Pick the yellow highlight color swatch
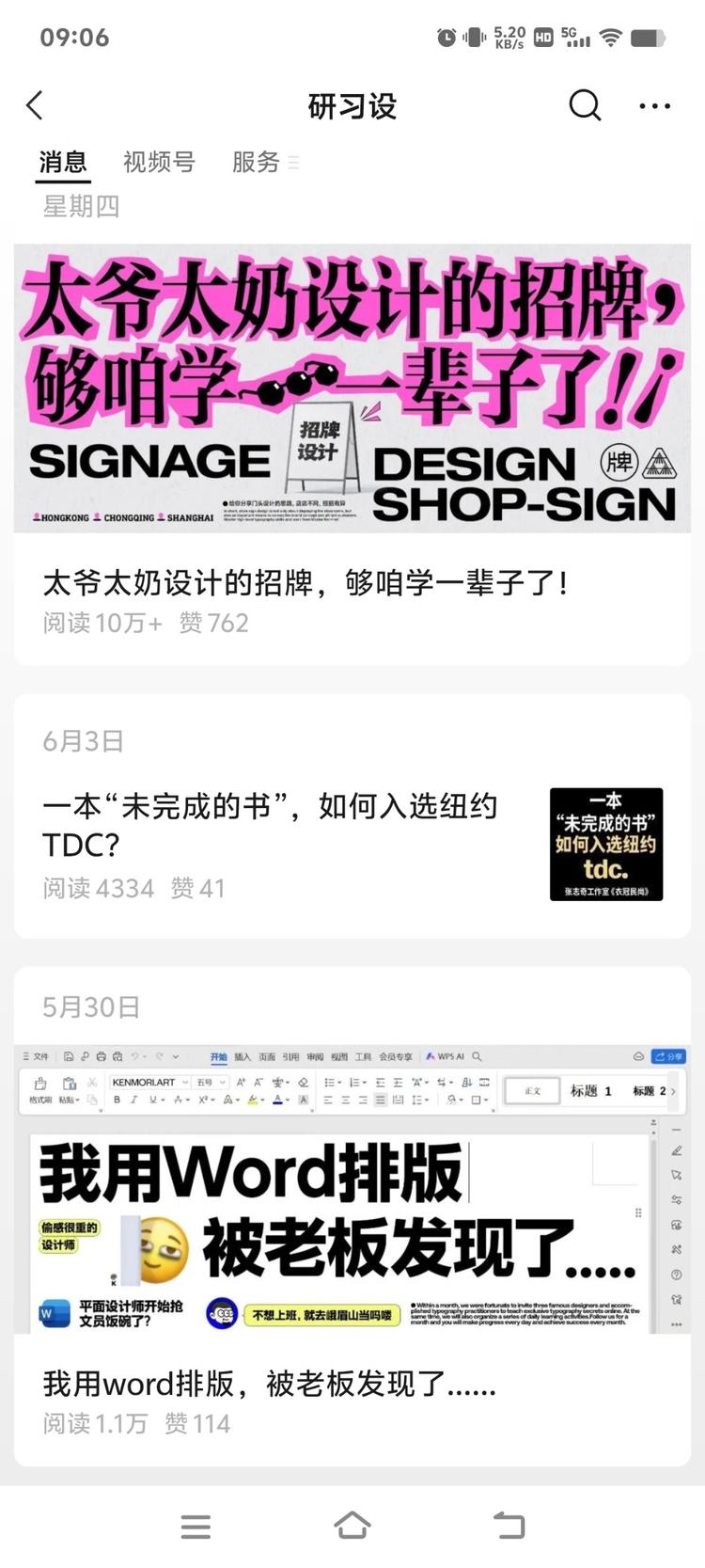 [252, 1101]
